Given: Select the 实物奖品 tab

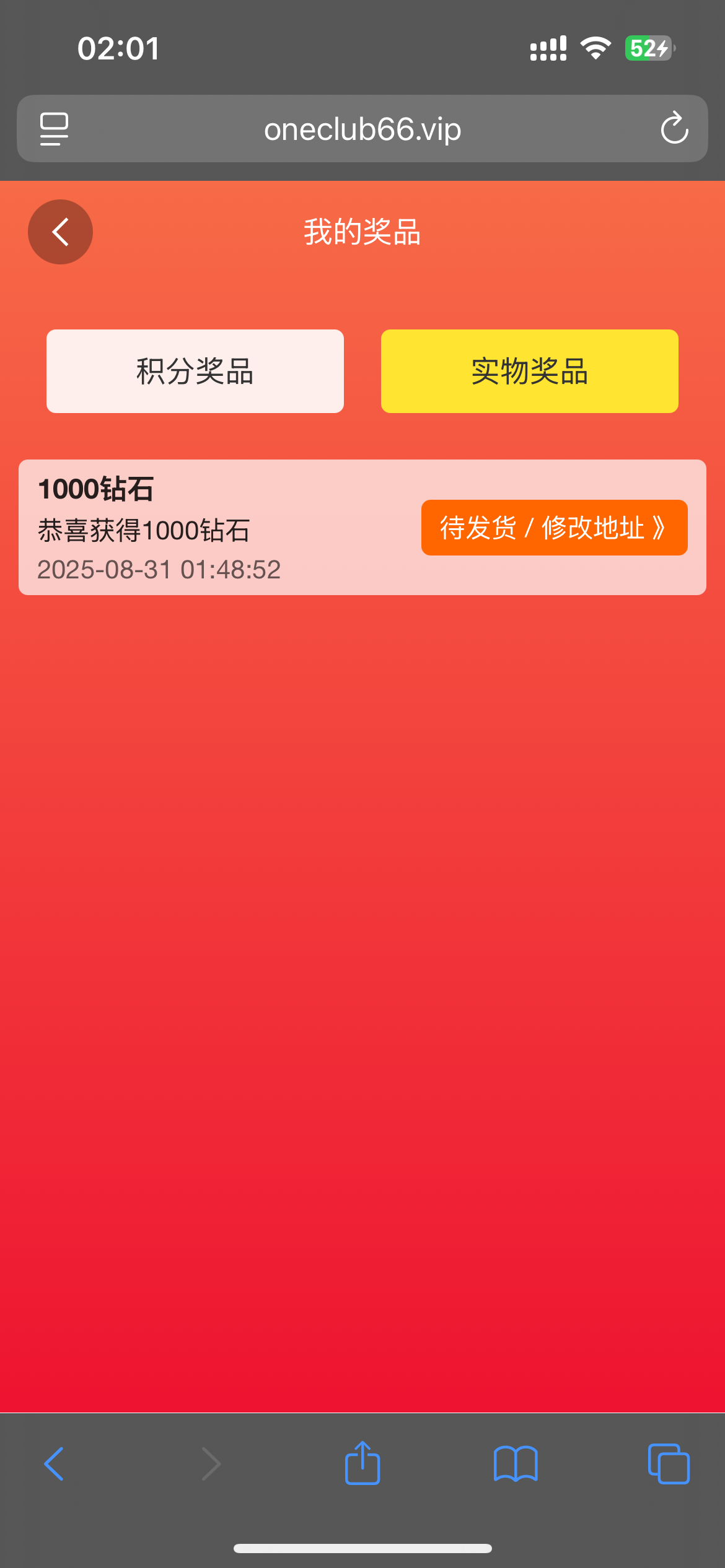Looking at the screenshot, I should (529, 371).
